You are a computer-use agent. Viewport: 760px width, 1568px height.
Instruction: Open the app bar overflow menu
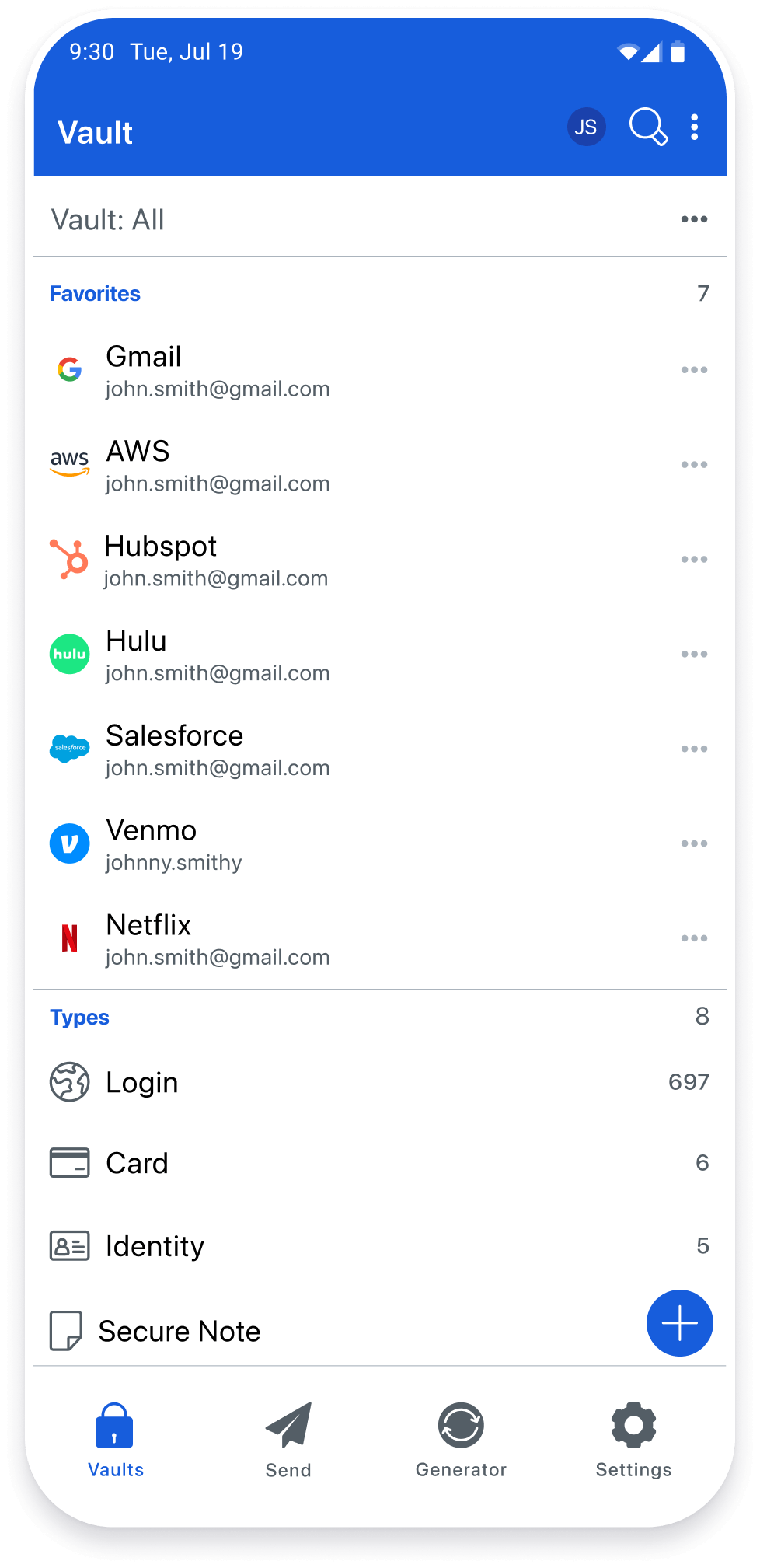coord(695,127)
